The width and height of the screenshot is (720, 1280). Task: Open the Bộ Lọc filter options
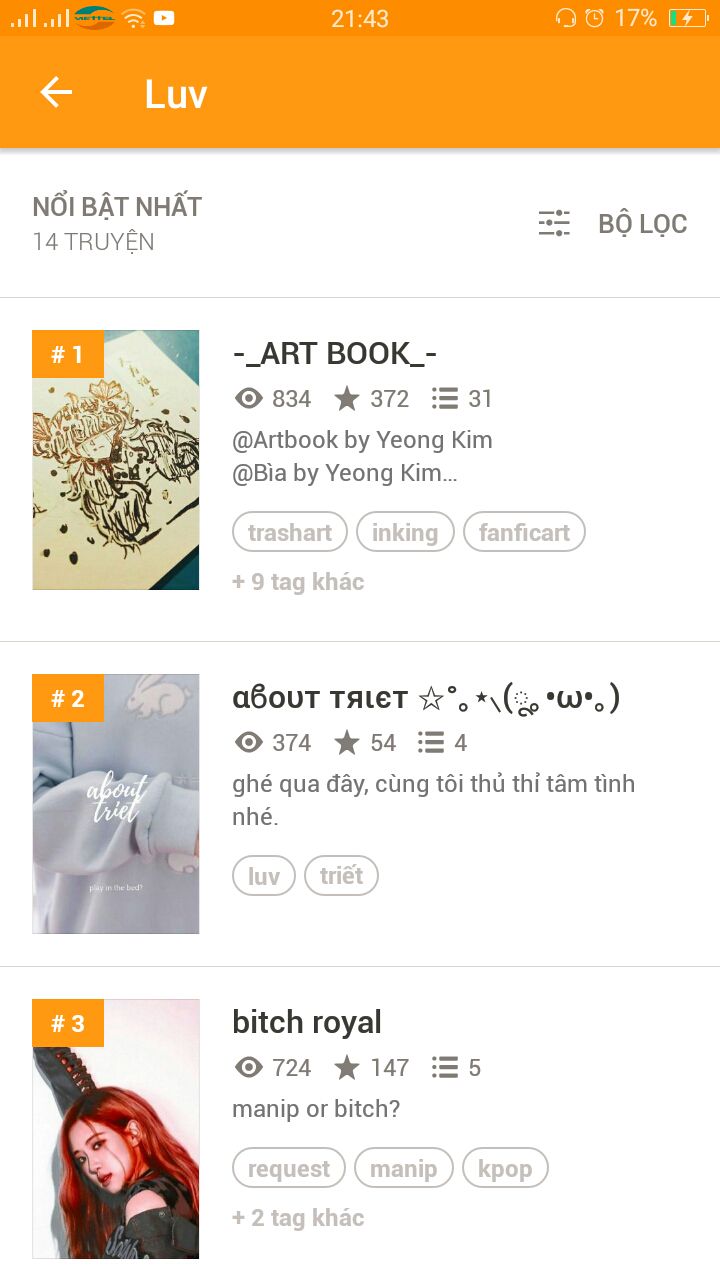612,223
